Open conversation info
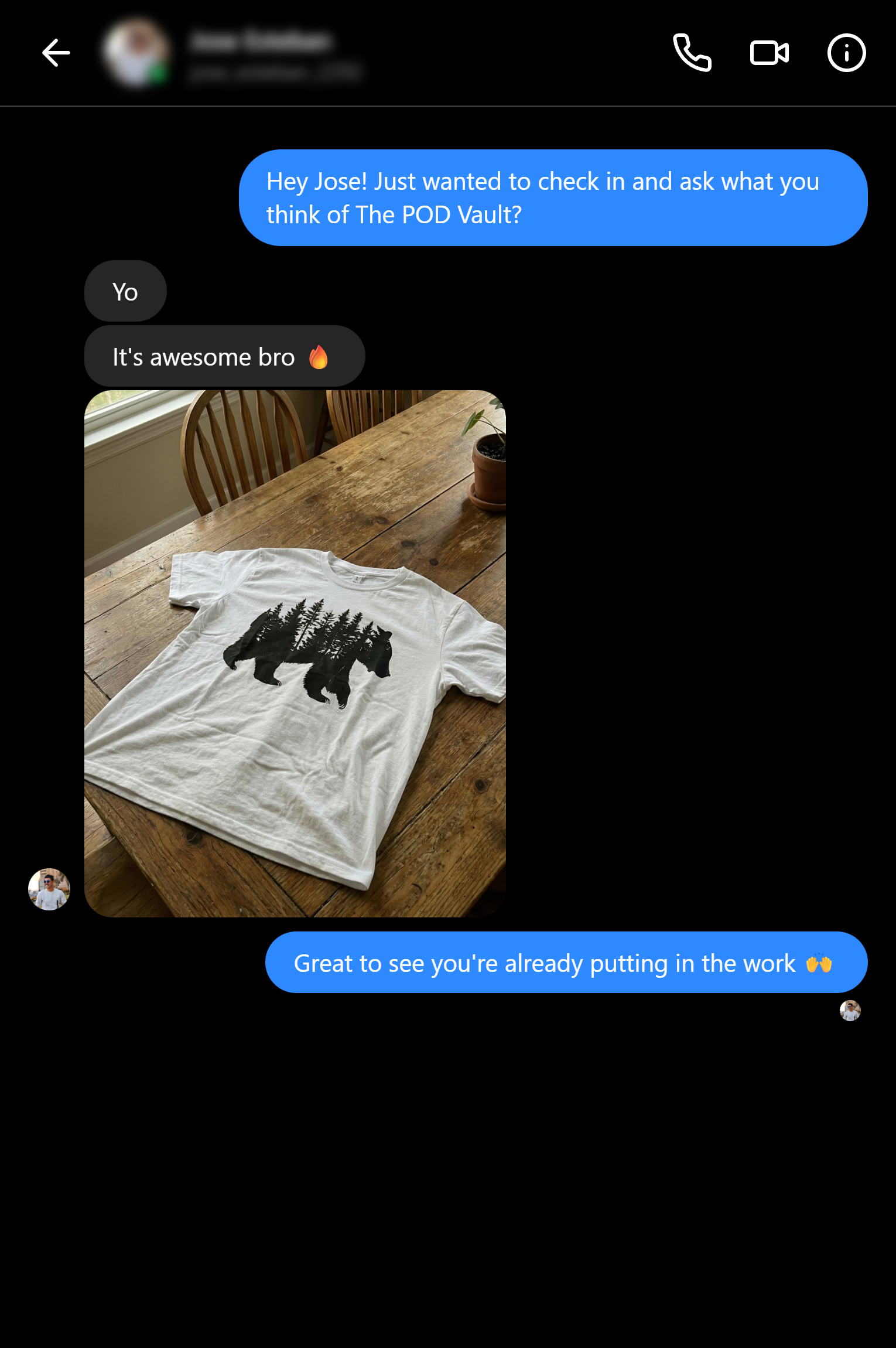 pyautogui.click(x=846, y=53)
